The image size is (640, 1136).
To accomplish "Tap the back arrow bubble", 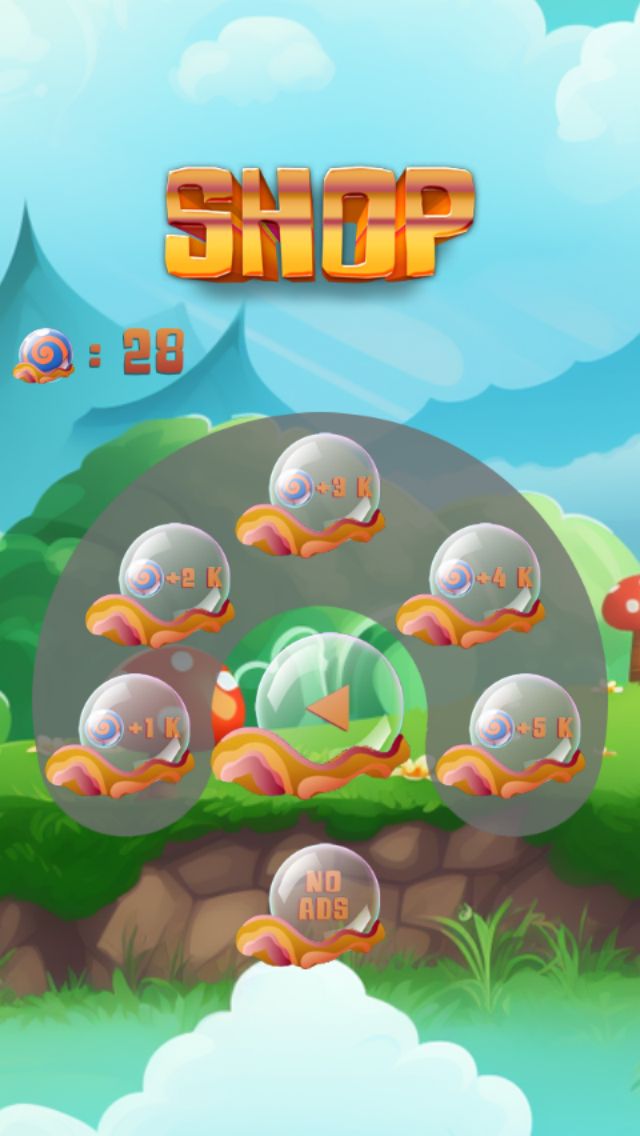I will click(x=312, y=716).
